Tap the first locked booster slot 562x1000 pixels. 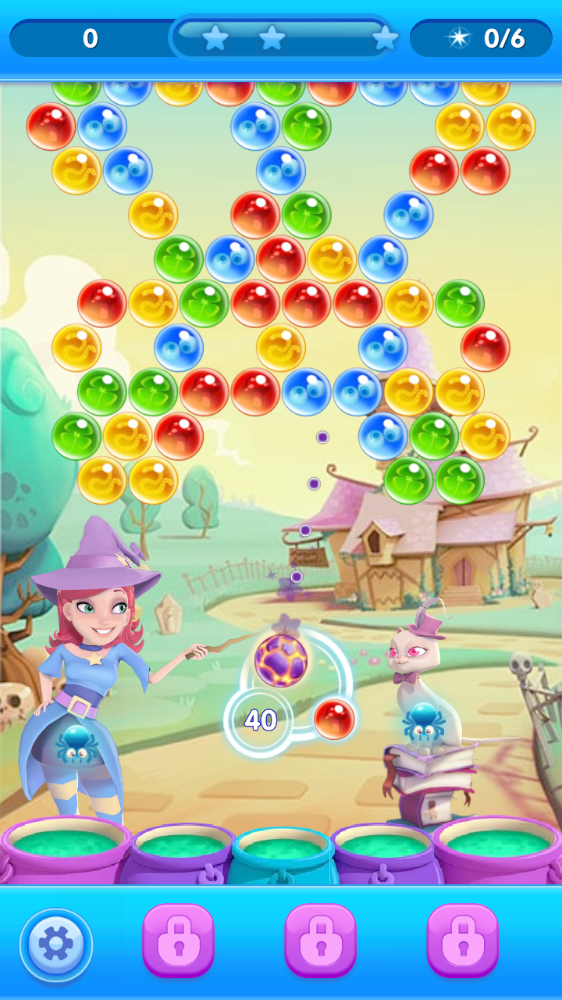[x=178, y=940]
